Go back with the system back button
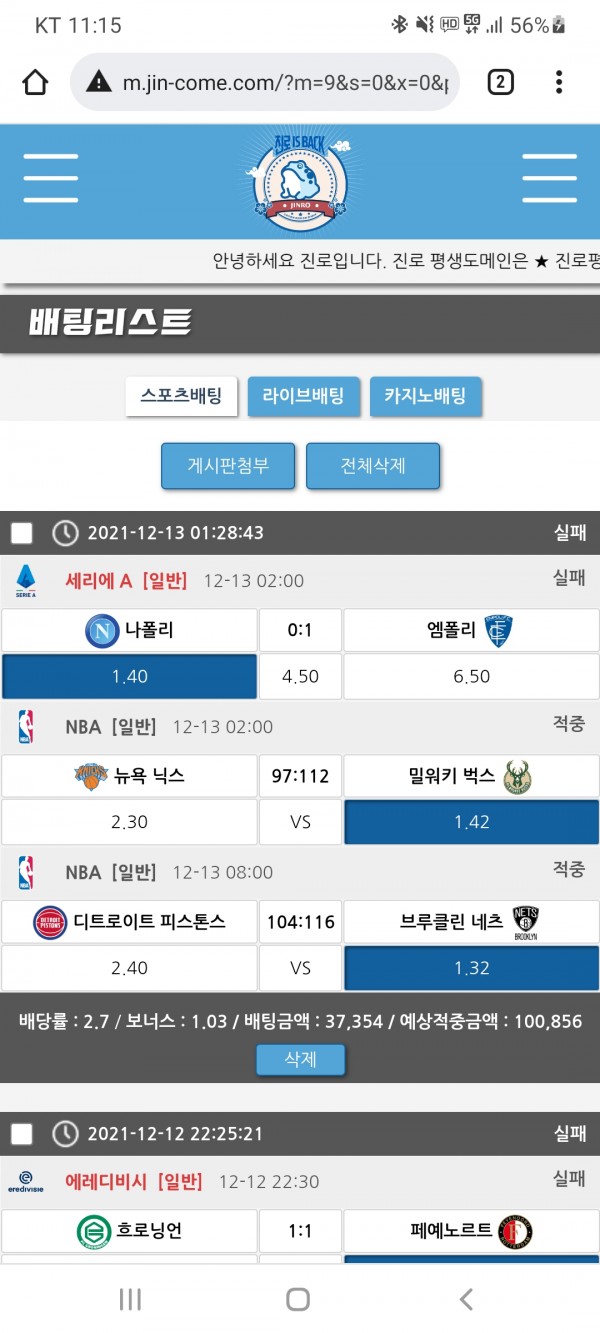600x1333 pixels. (x=466, y=1298)
